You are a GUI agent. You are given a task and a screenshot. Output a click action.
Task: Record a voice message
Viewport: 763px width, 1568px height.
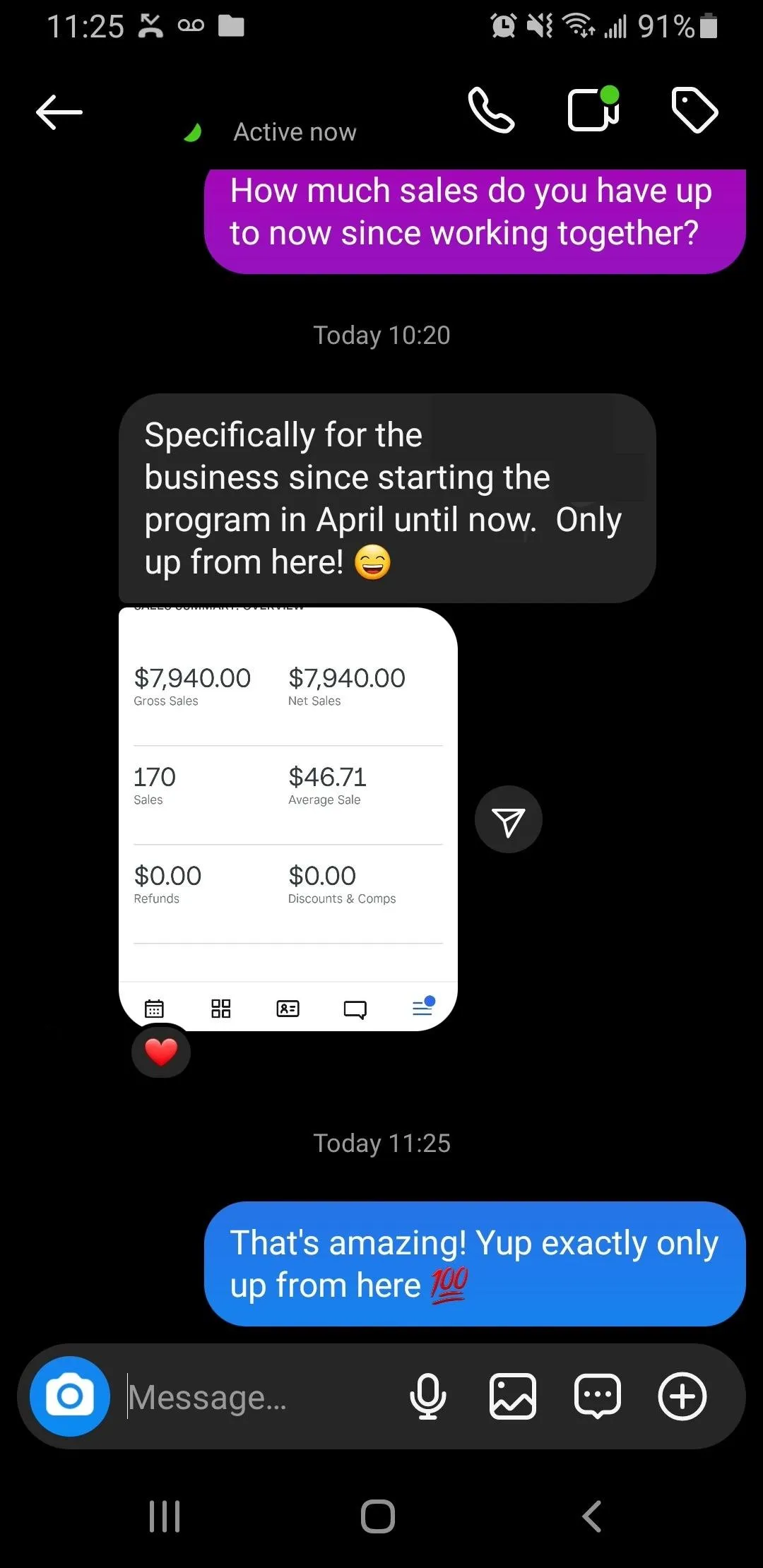427,1396
